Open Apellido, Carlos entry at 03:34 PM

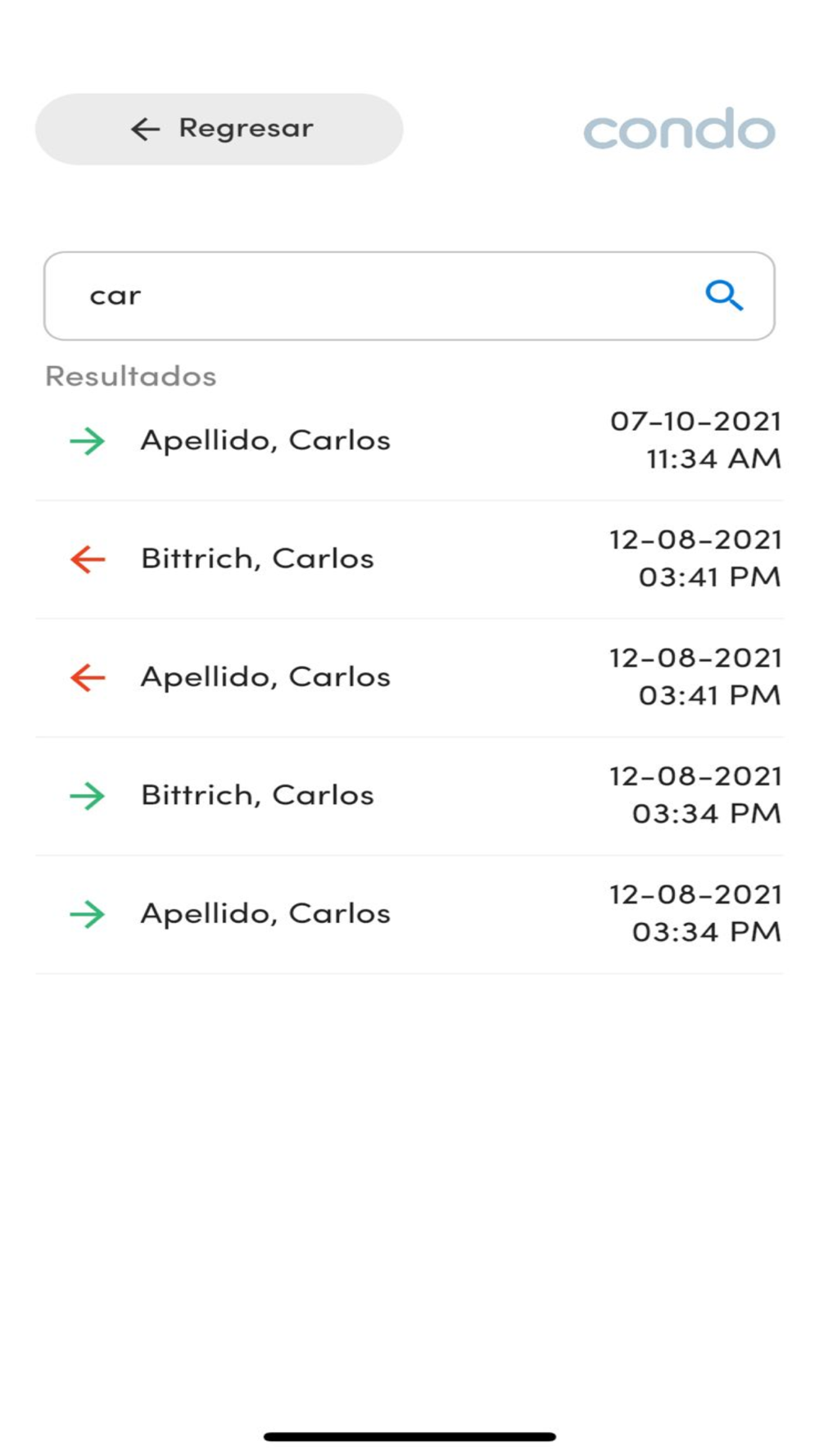click(x=409, y=915)
